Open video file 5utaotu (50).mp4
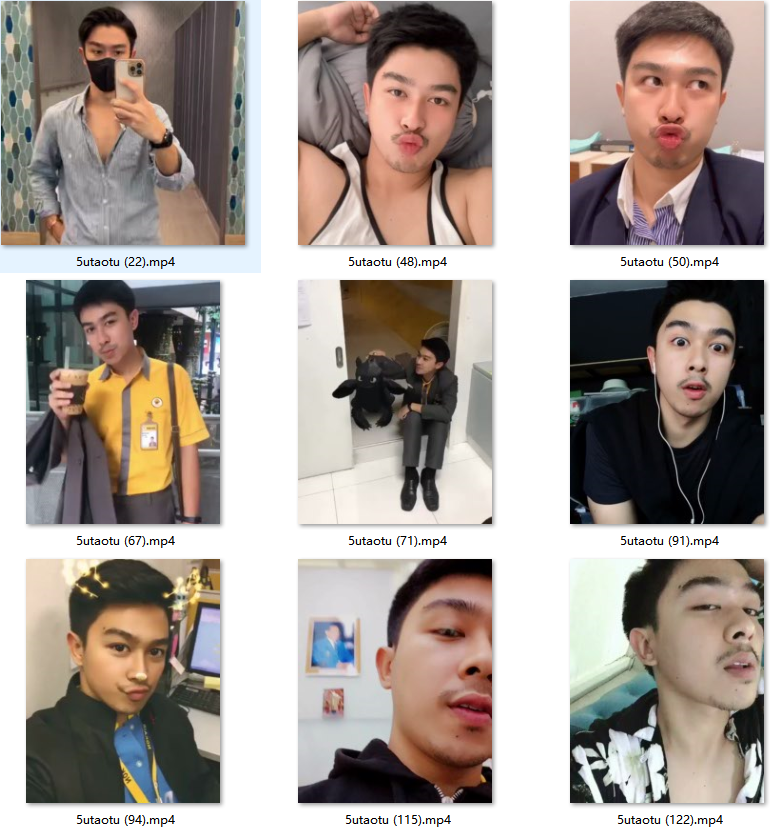The height and width of the screenshot is (829, 773). click(x=667, y=124)
